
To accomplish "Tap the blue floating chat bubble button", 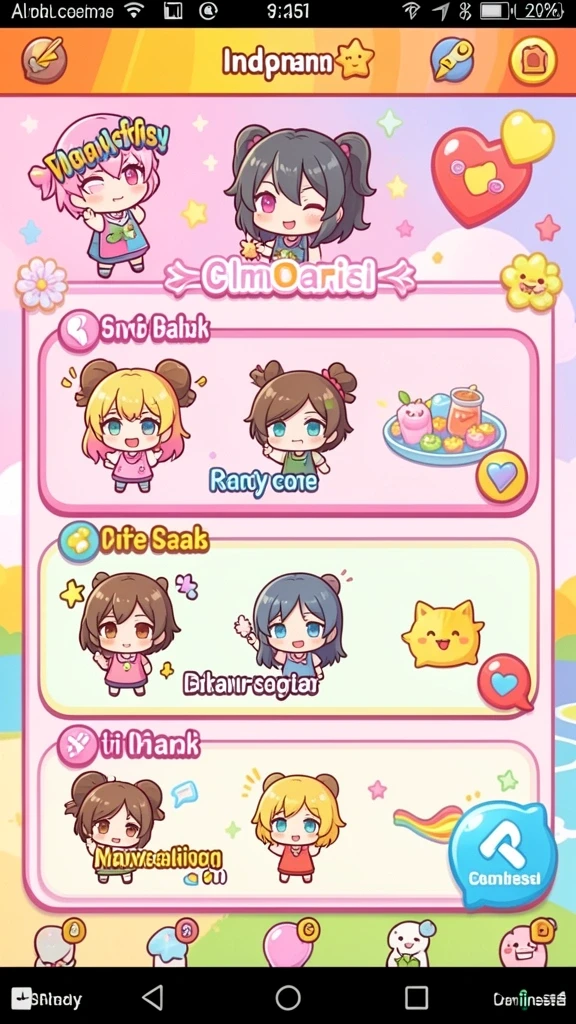I will 502,854.
